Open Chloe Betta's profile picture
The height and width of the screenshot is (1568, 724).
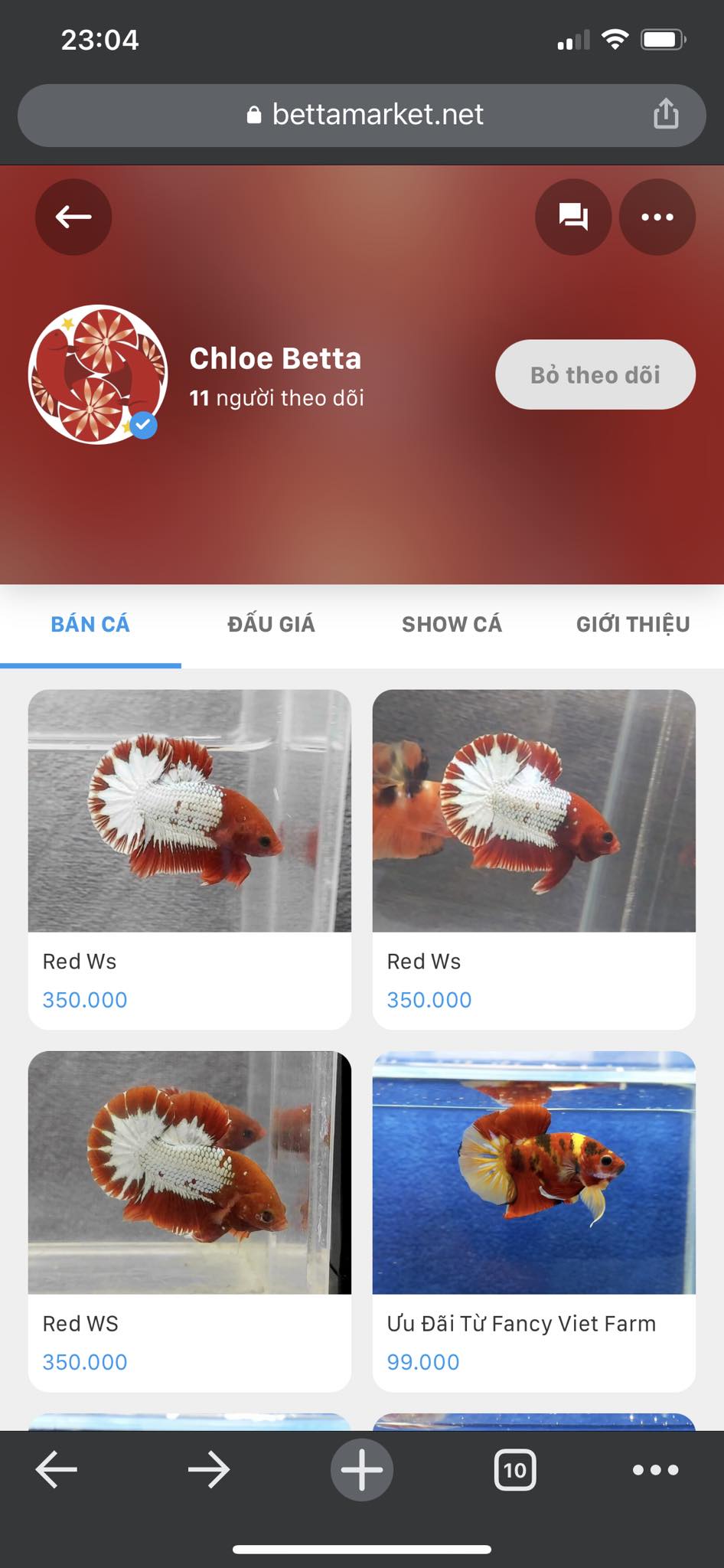click(x=97, y=374)
